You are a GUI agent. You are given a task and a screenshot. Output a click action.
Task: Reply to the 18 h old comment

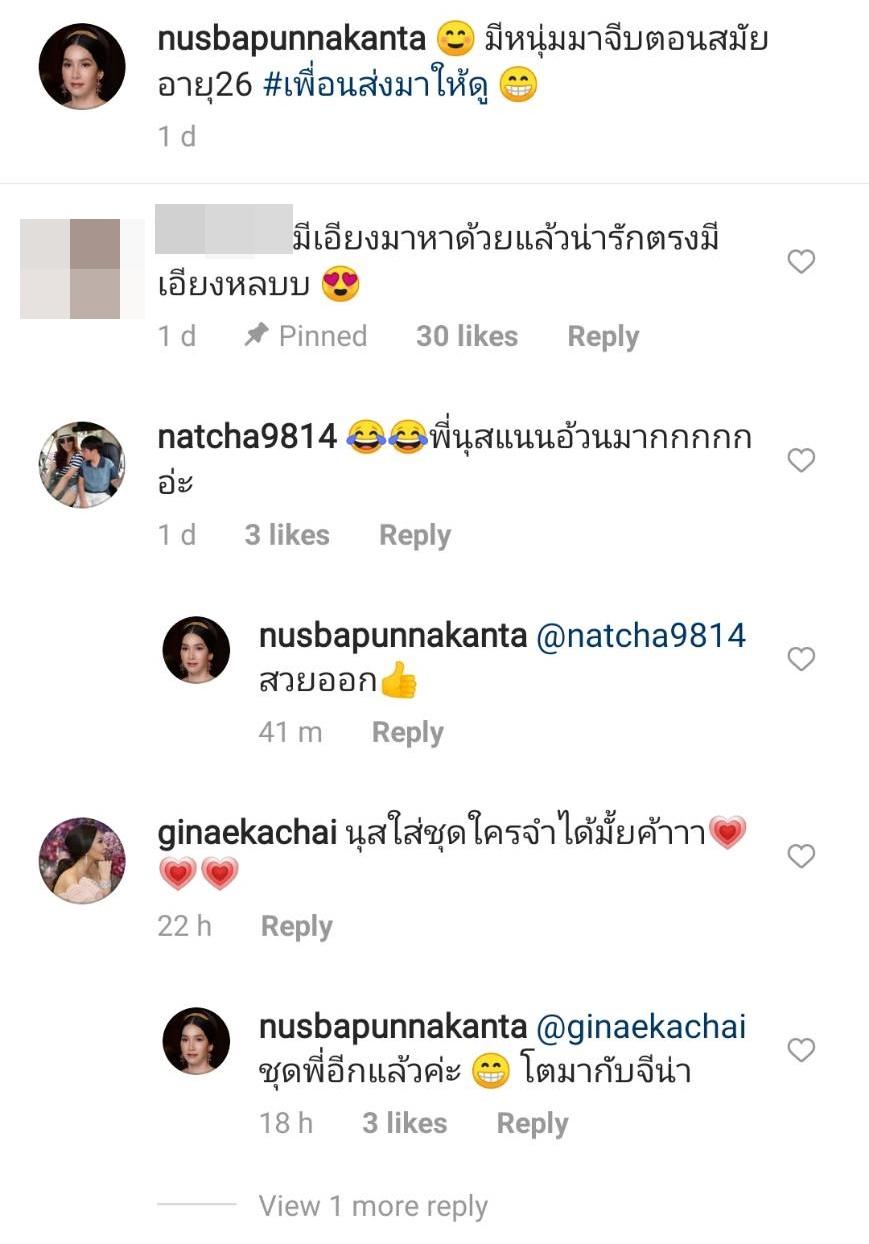click(532, 1124)
